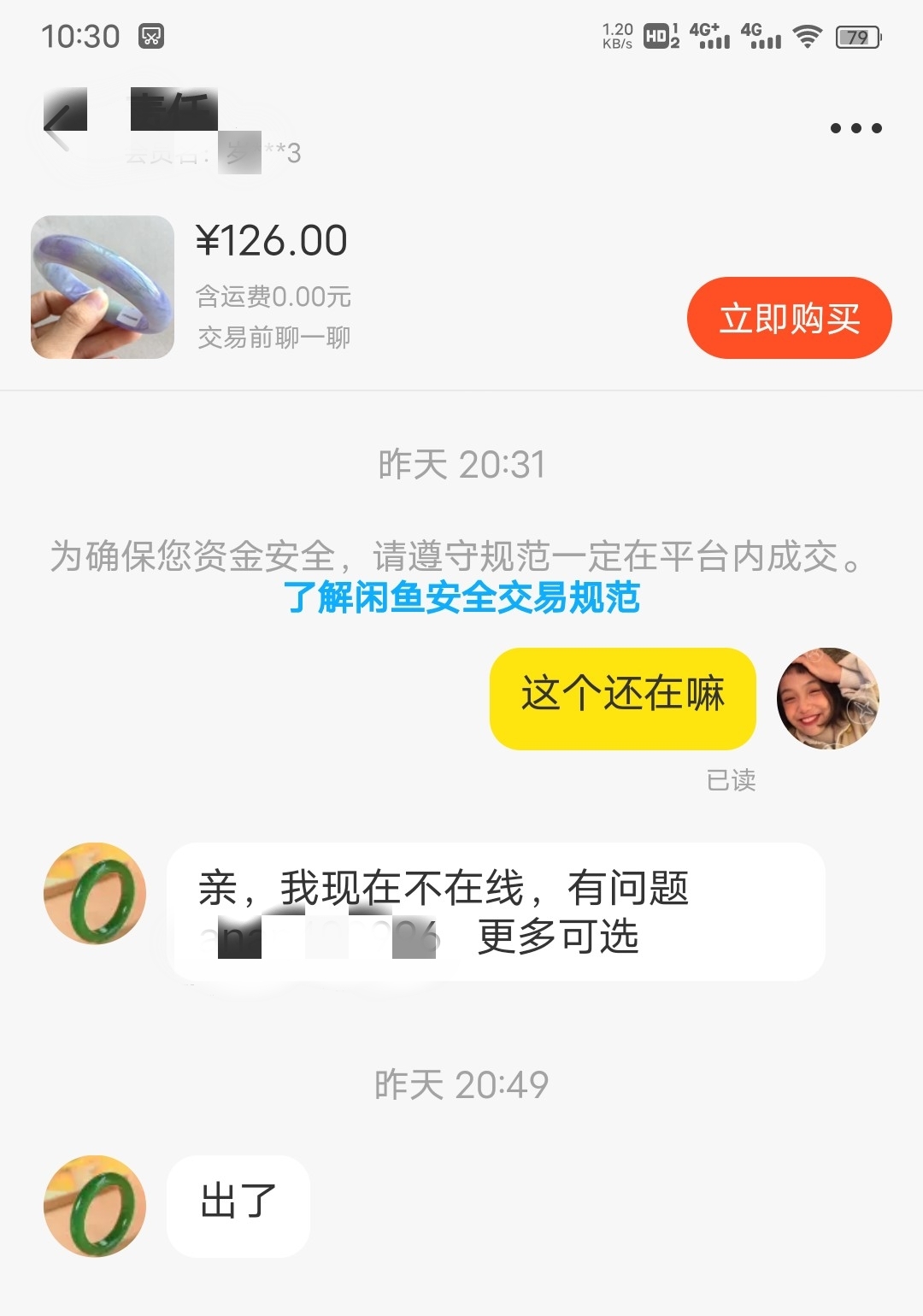Tap the HD call indicator icon
This screenshot has width=923, height=1316.
(655, 37)
